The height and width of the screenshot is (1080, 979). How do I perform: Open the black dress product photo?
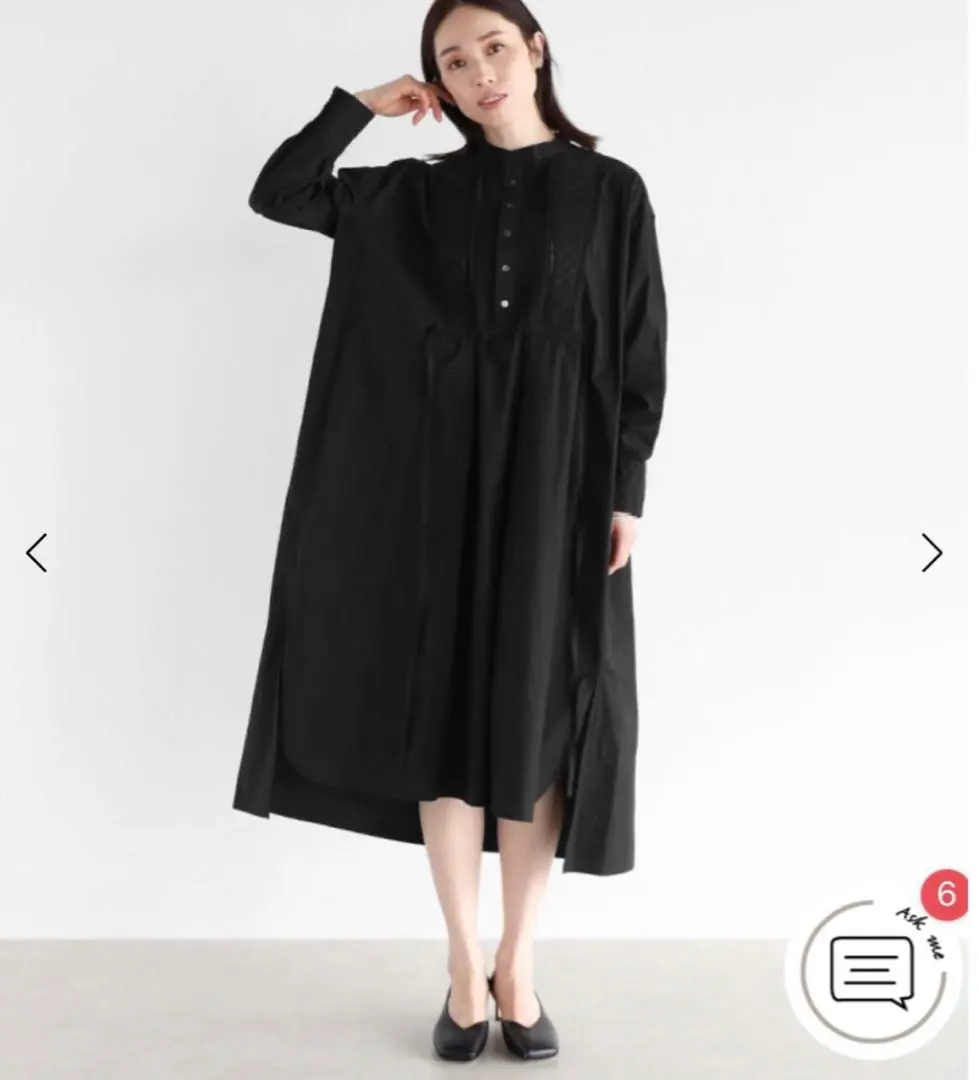(450, 450)
